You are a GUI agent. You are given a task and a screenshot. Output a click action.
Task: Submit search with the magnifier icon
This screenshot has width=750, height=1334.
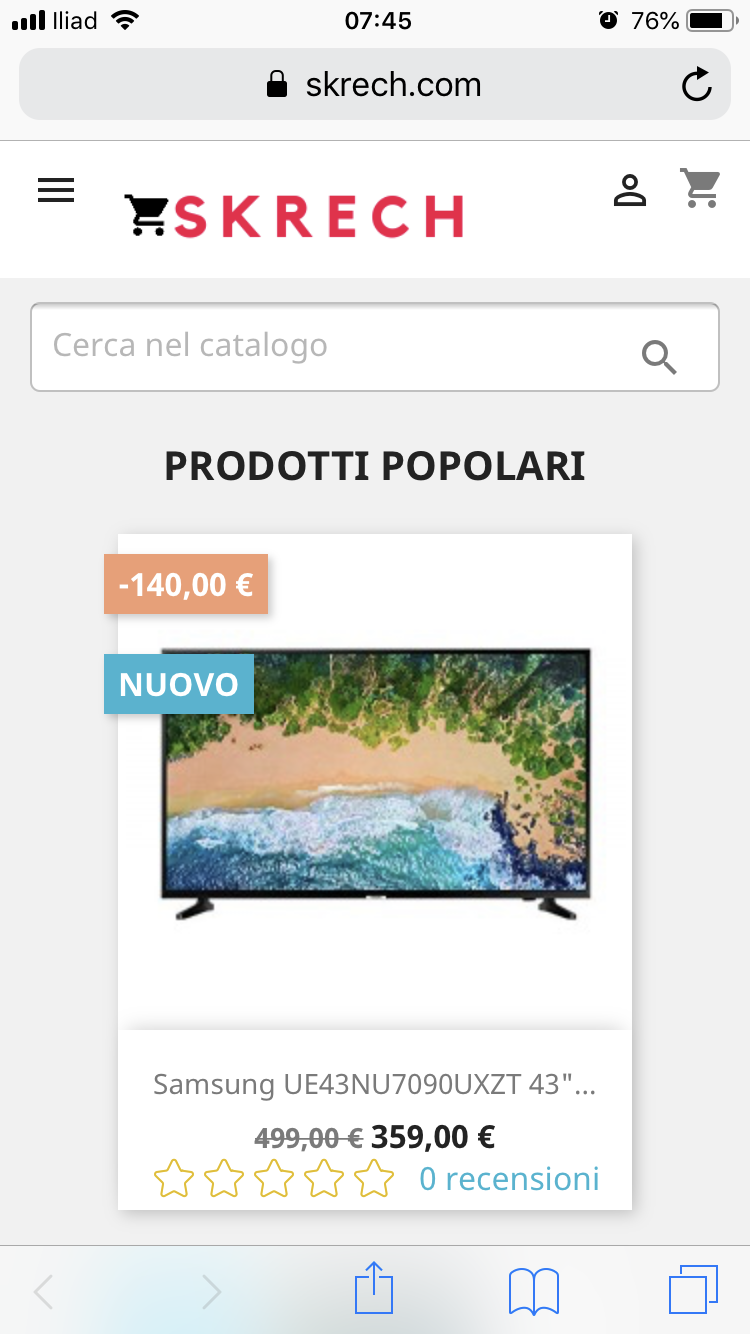659,356
